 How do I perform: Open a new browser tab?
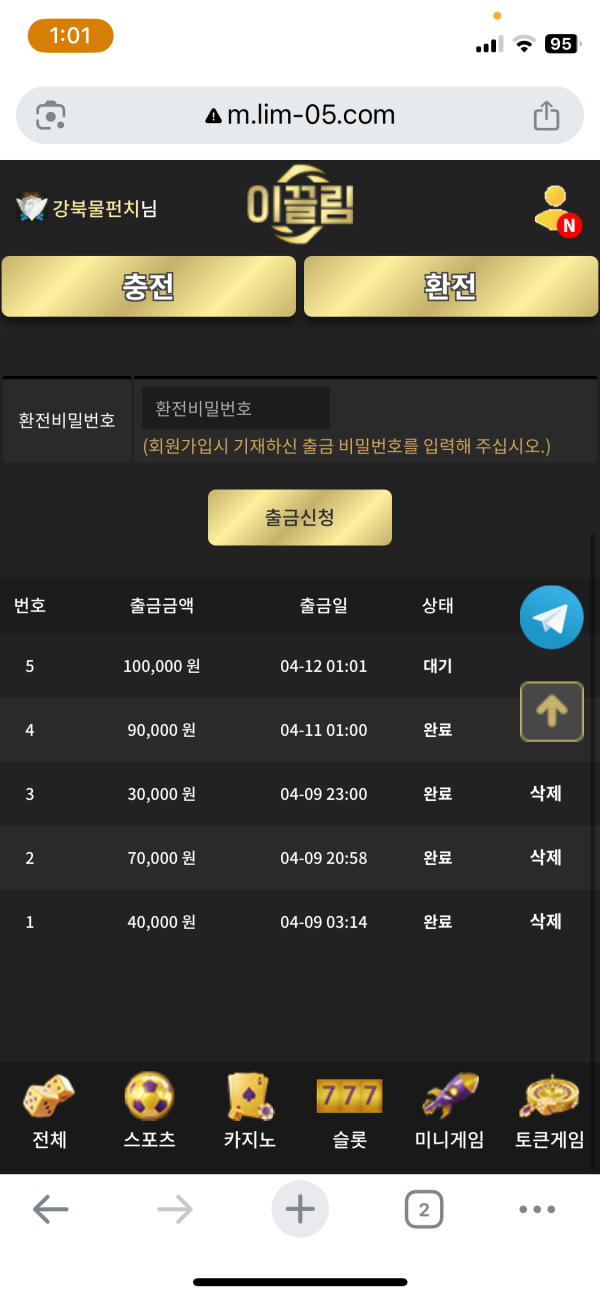click(x=300, y=1210)
